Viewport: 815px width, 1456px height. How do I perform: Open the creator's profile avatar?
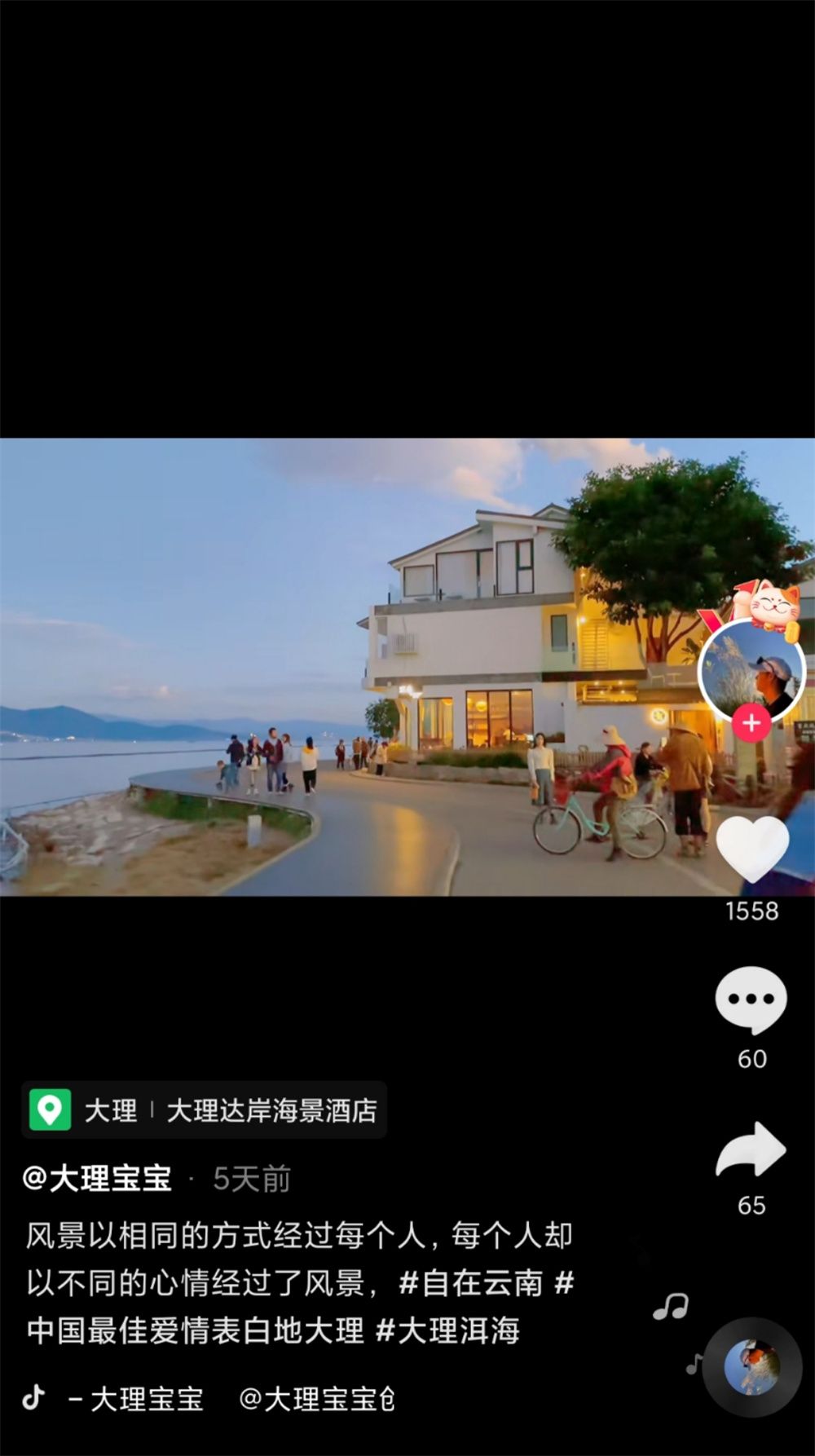(751, 669)
